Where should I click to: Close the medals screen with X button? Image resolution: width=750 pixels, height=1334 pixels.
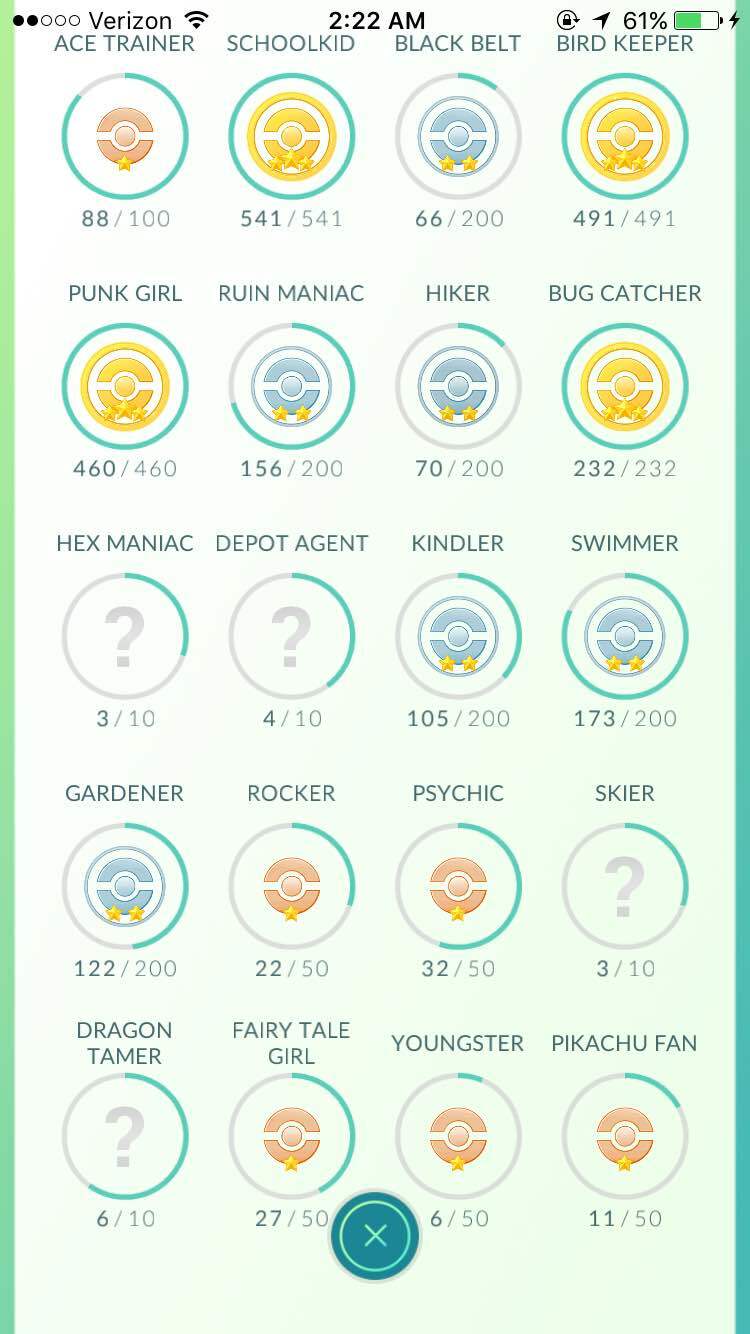[375, 1236]
